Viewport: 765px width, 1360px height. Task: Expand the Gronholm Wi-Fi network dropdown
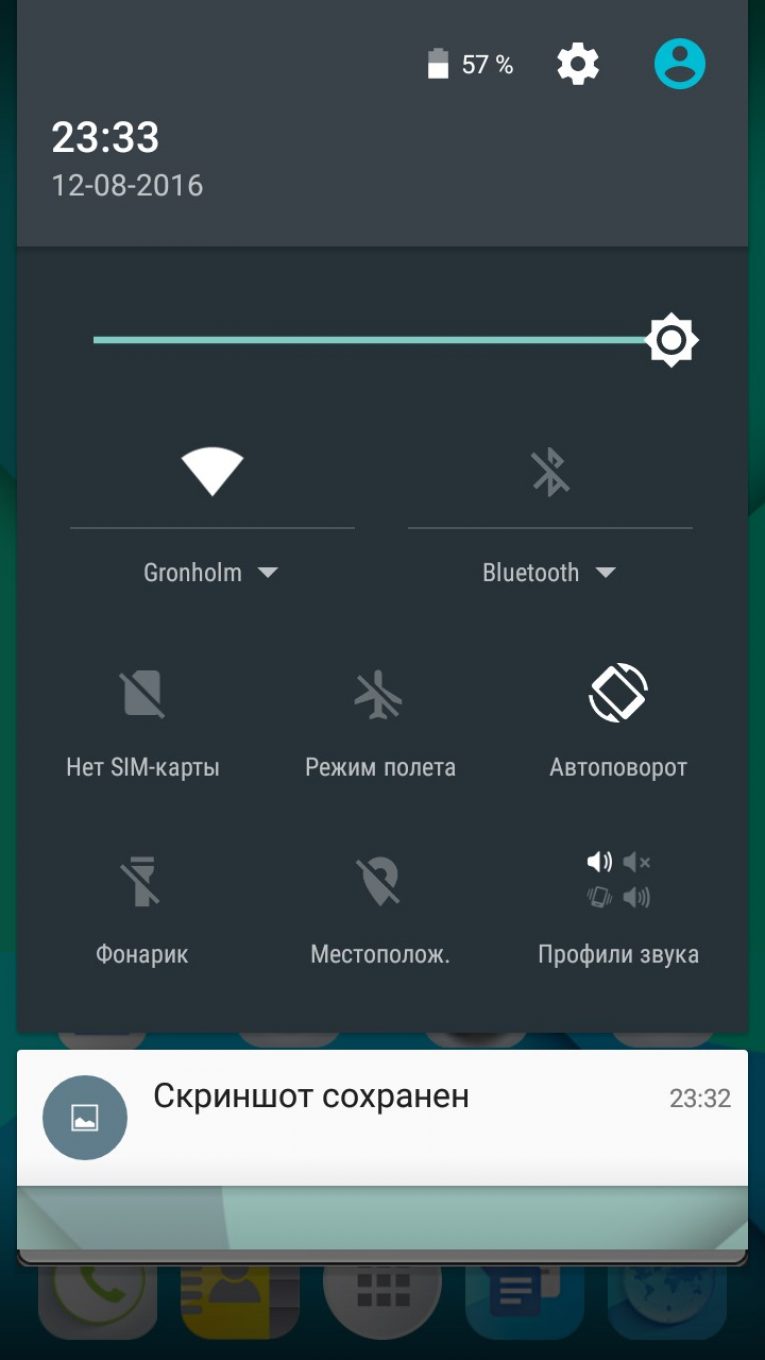tap(212, 573)
